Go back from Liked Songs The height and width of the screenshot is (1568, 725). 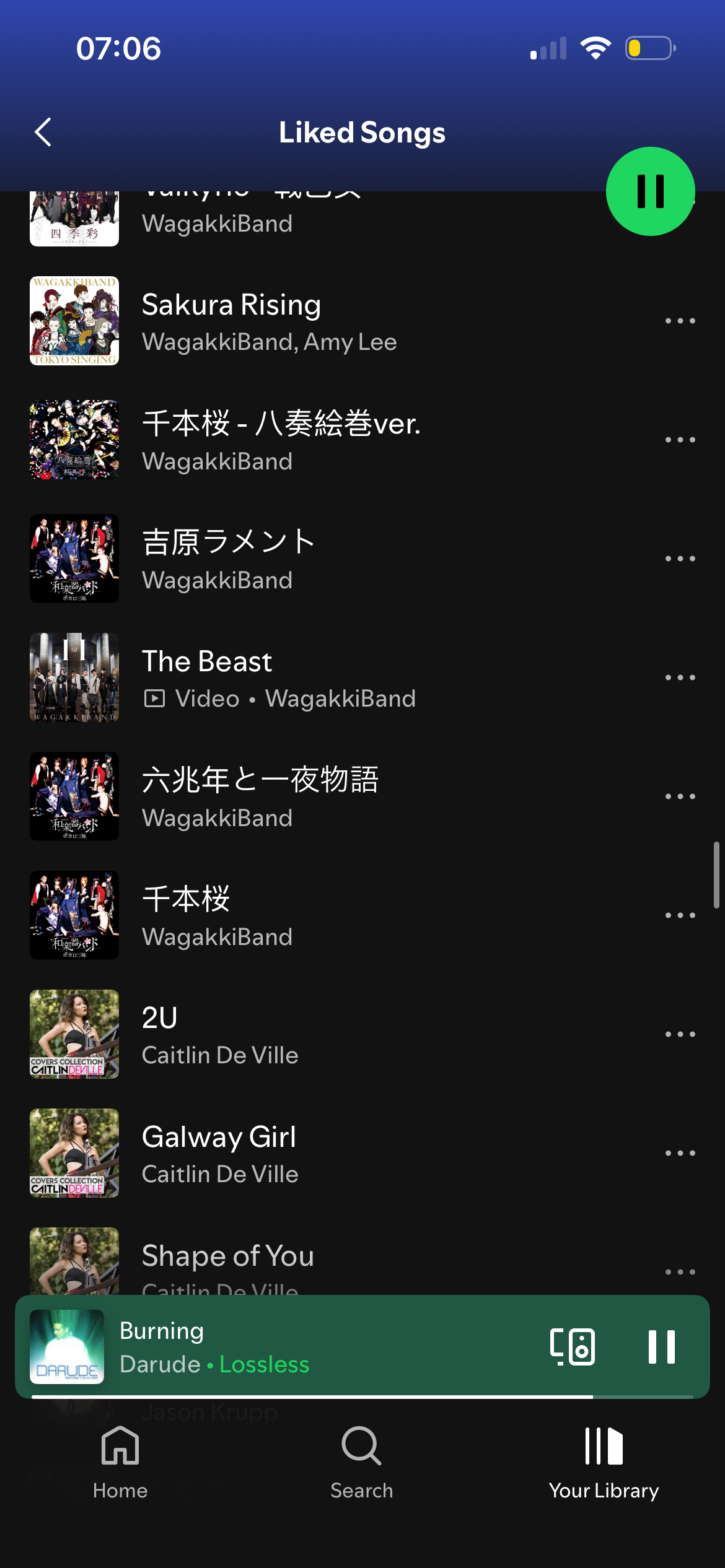click(x=43, y=132)
